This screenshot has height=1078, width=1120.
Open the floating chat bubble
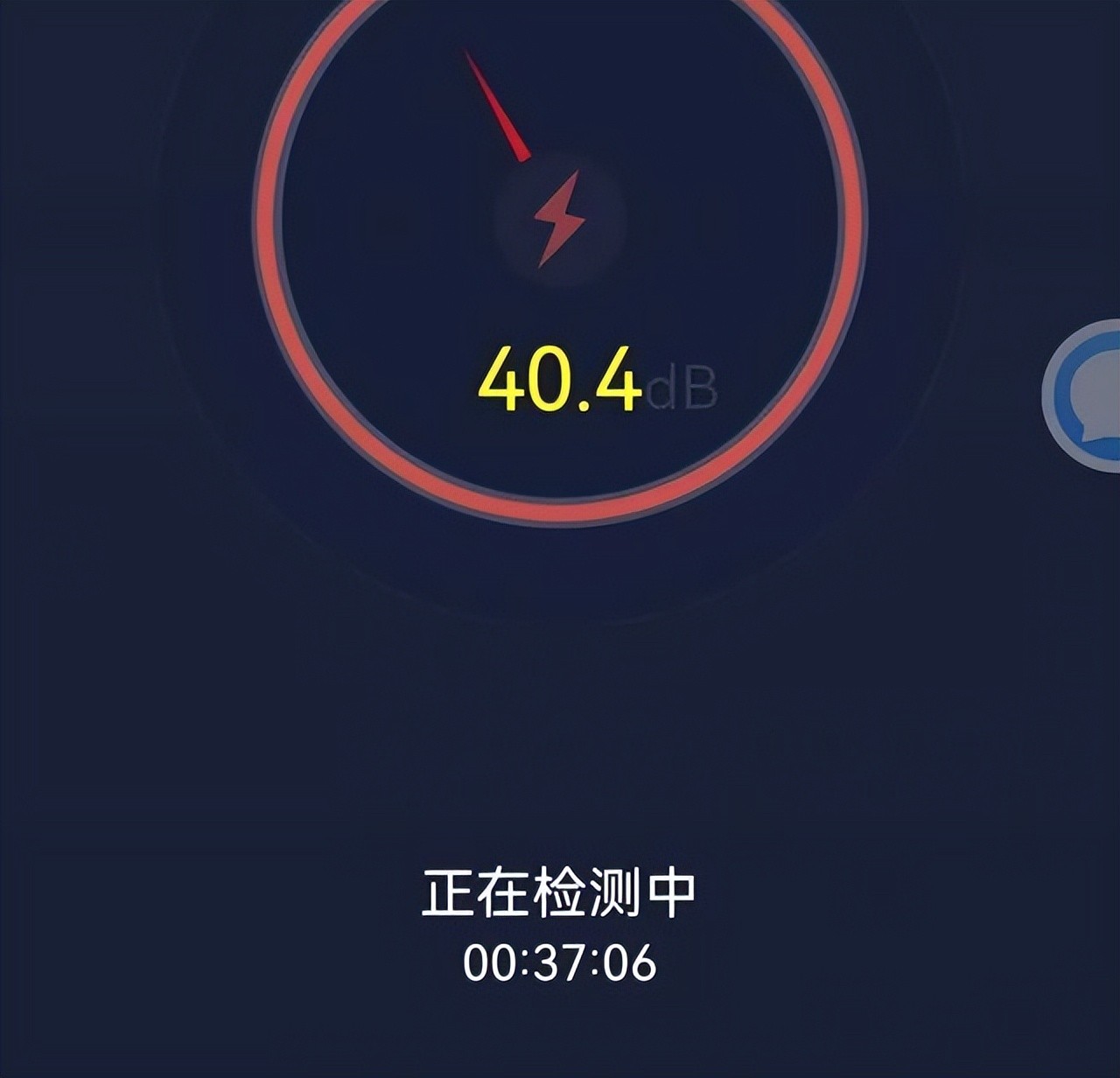tap(1088, 396)
